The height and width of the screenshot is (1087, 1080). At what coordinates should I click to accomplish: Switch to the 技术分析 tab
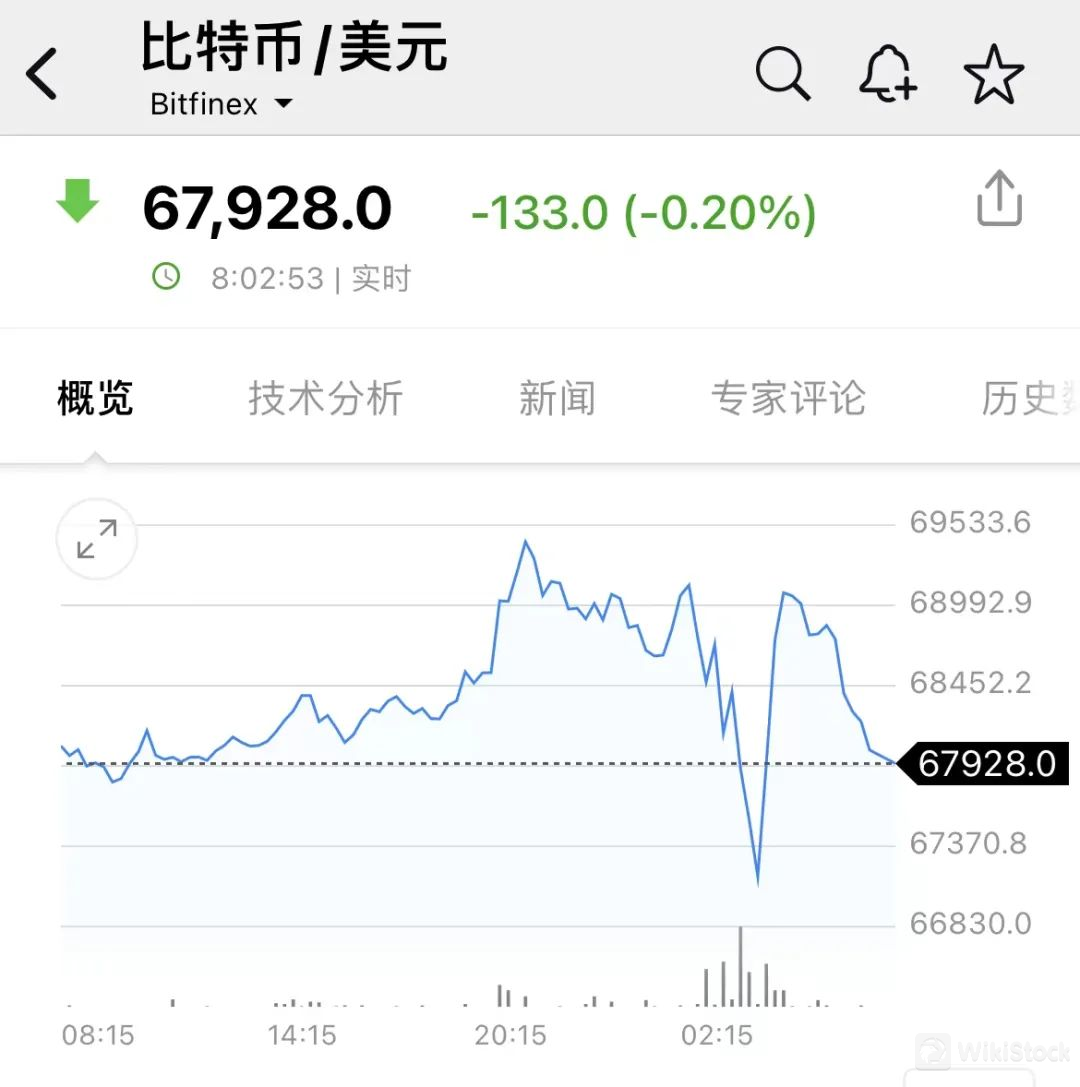[325, 398]
